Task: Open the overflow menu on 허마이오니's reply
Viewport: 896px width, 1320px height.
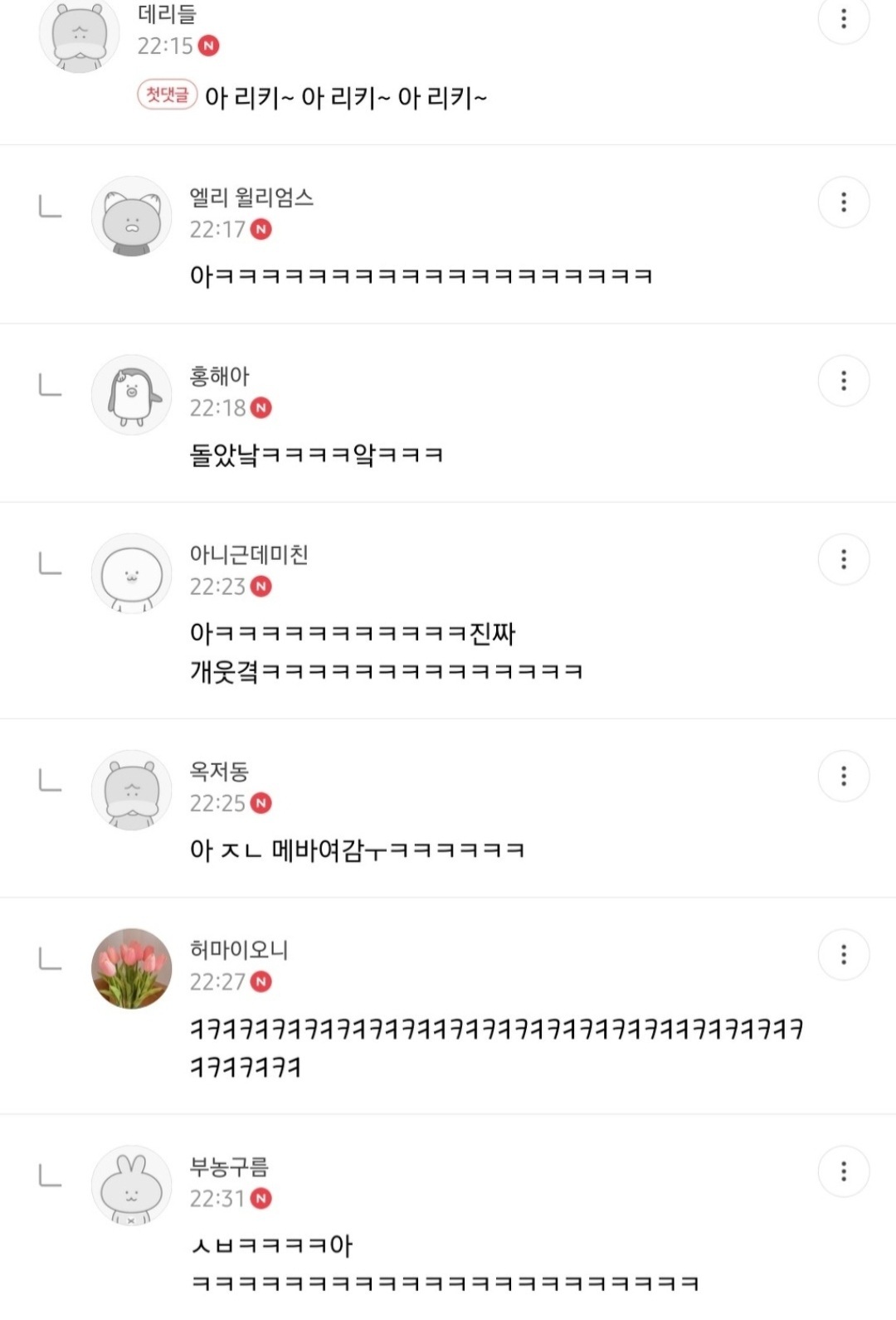Action: click(x=843, y=955)
